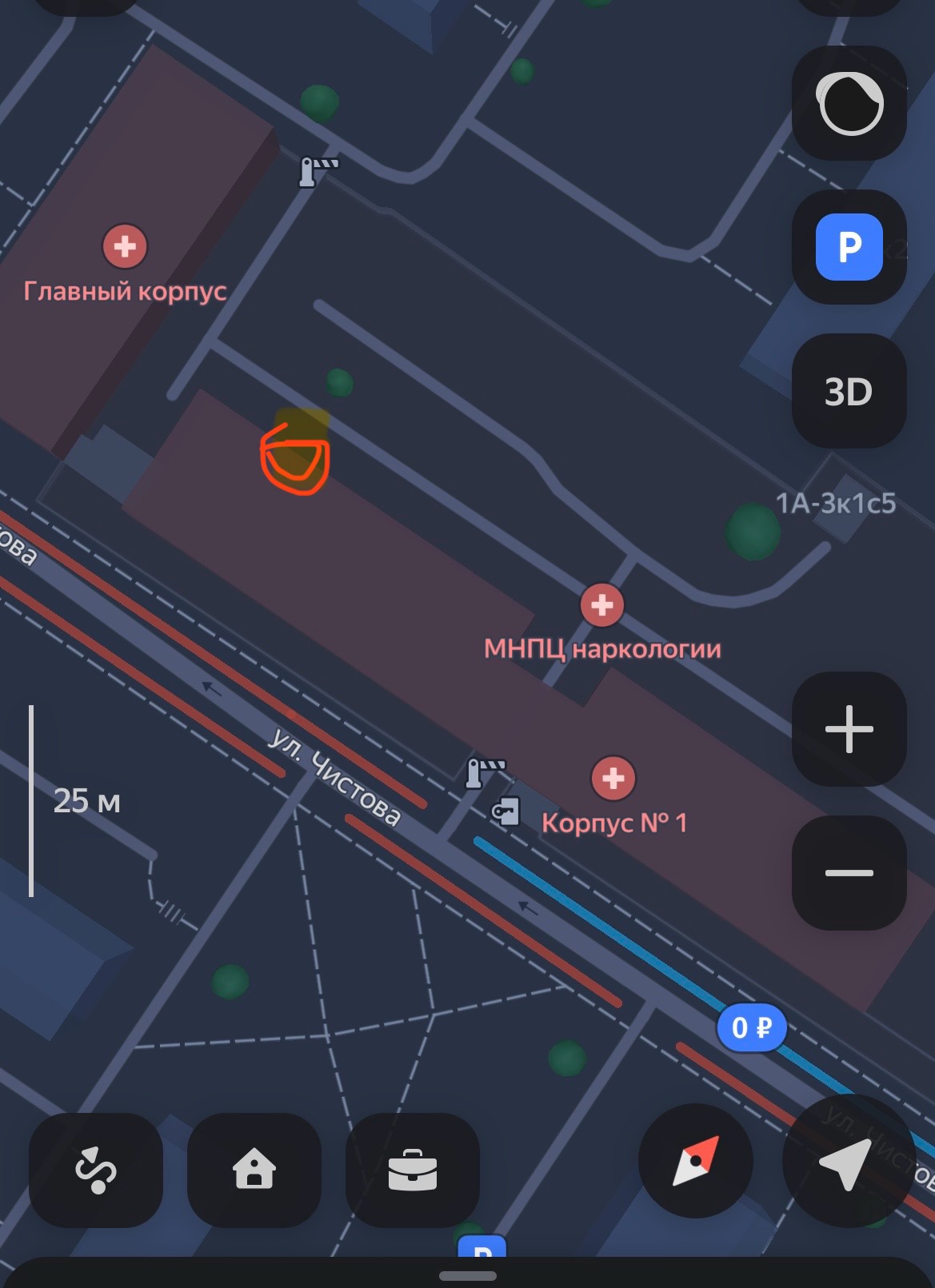Image resolution: width=935 pixels, height=1288 pixels.
Task: Navigate to the work address
Action: [x=413, y=1170]
